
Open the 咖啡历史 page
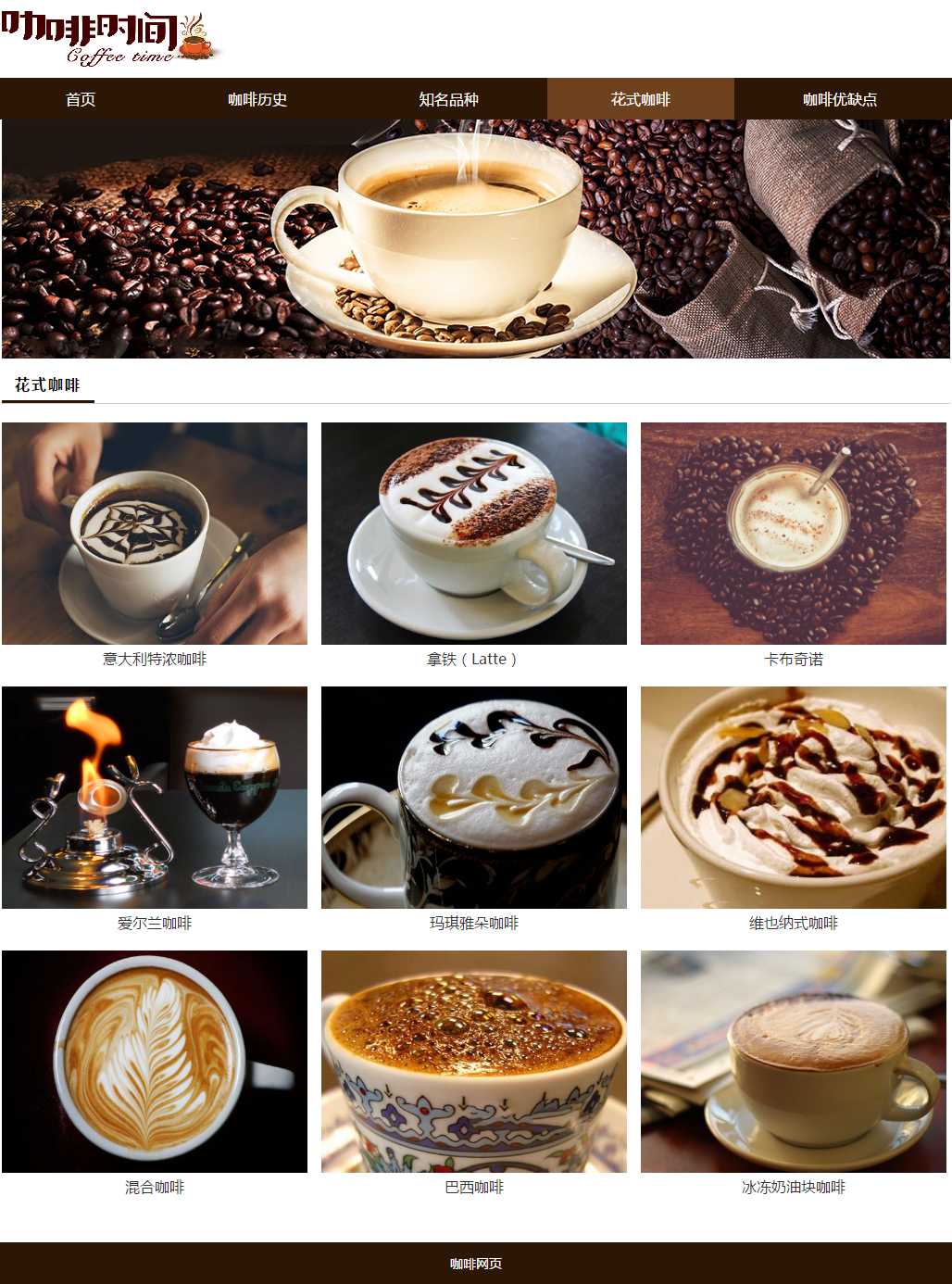click(257, 99)
